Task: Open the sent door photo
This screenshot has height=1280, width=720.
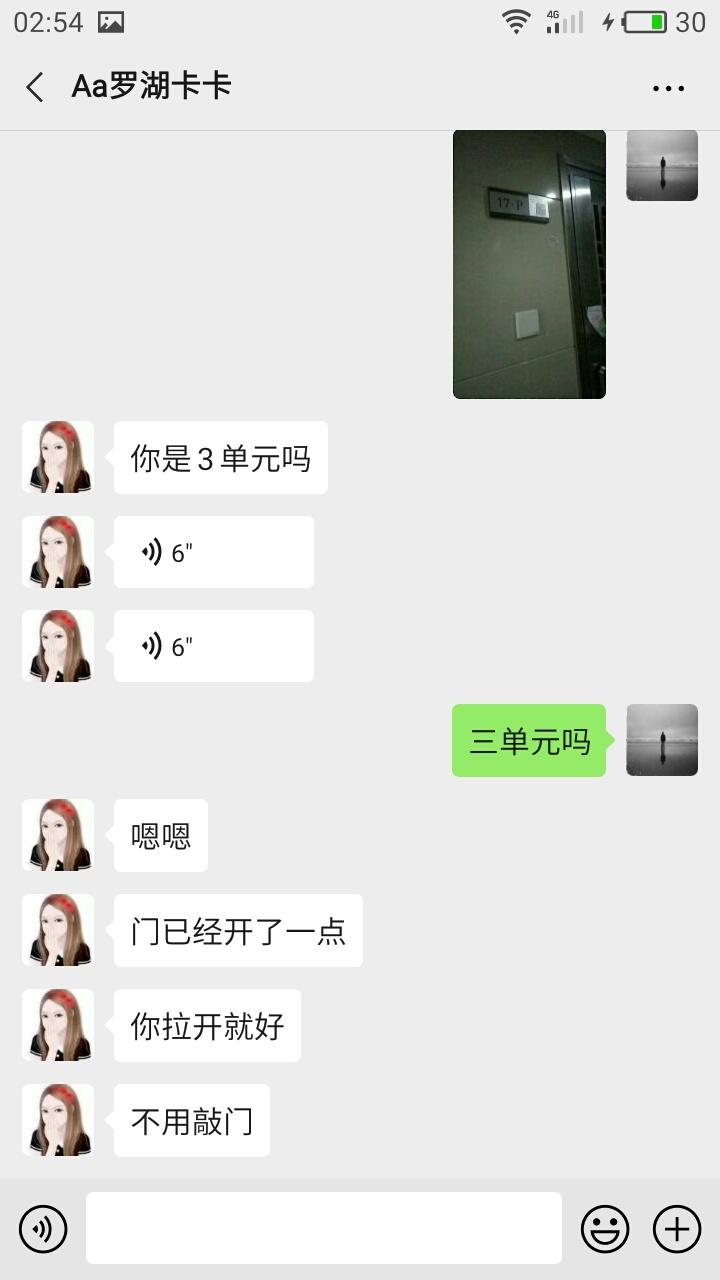Action: coord(529,264)
